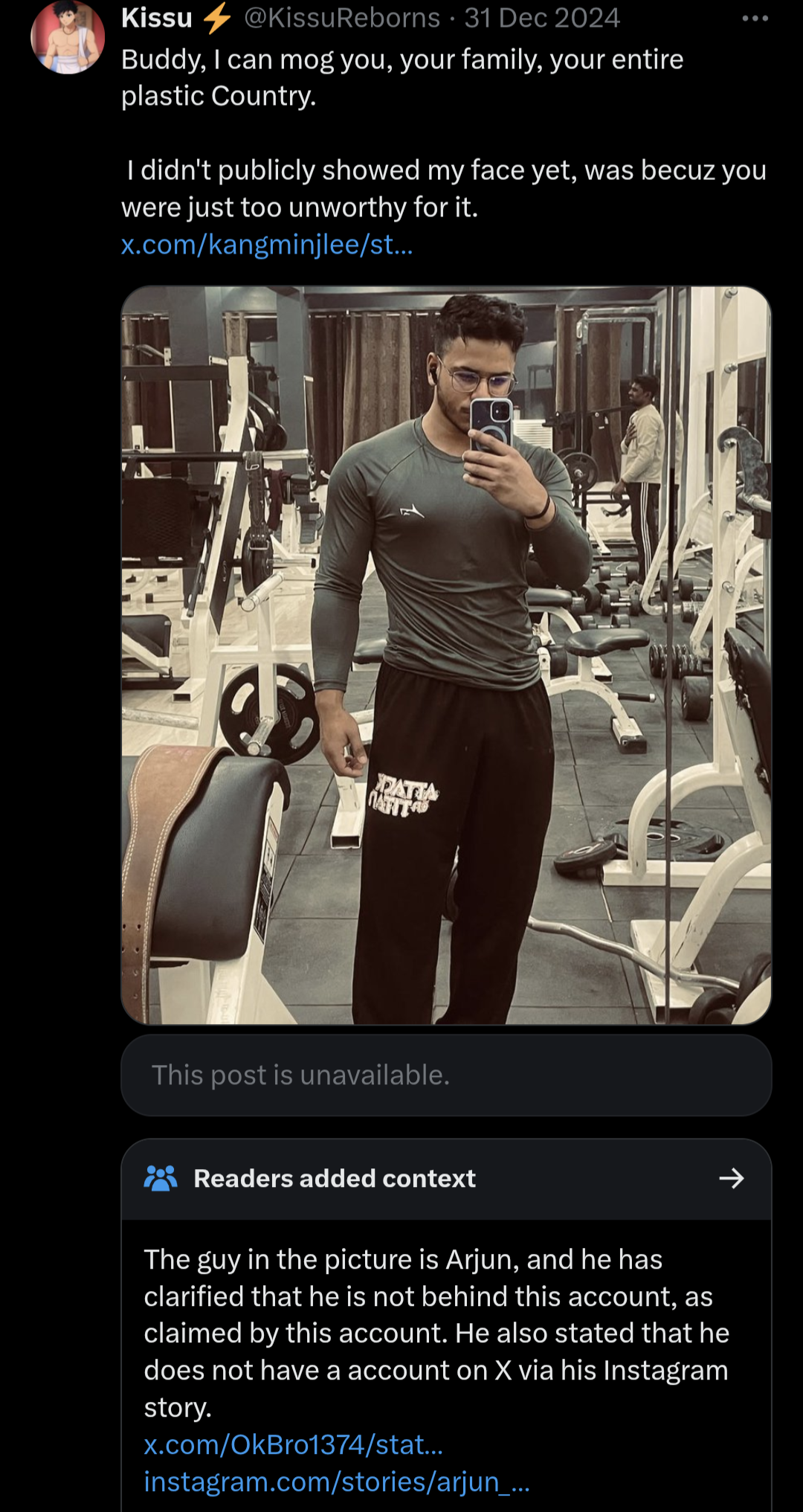Open the instagram.com/stories/arjun link
803x1512 pixels.
[337, 1482]
